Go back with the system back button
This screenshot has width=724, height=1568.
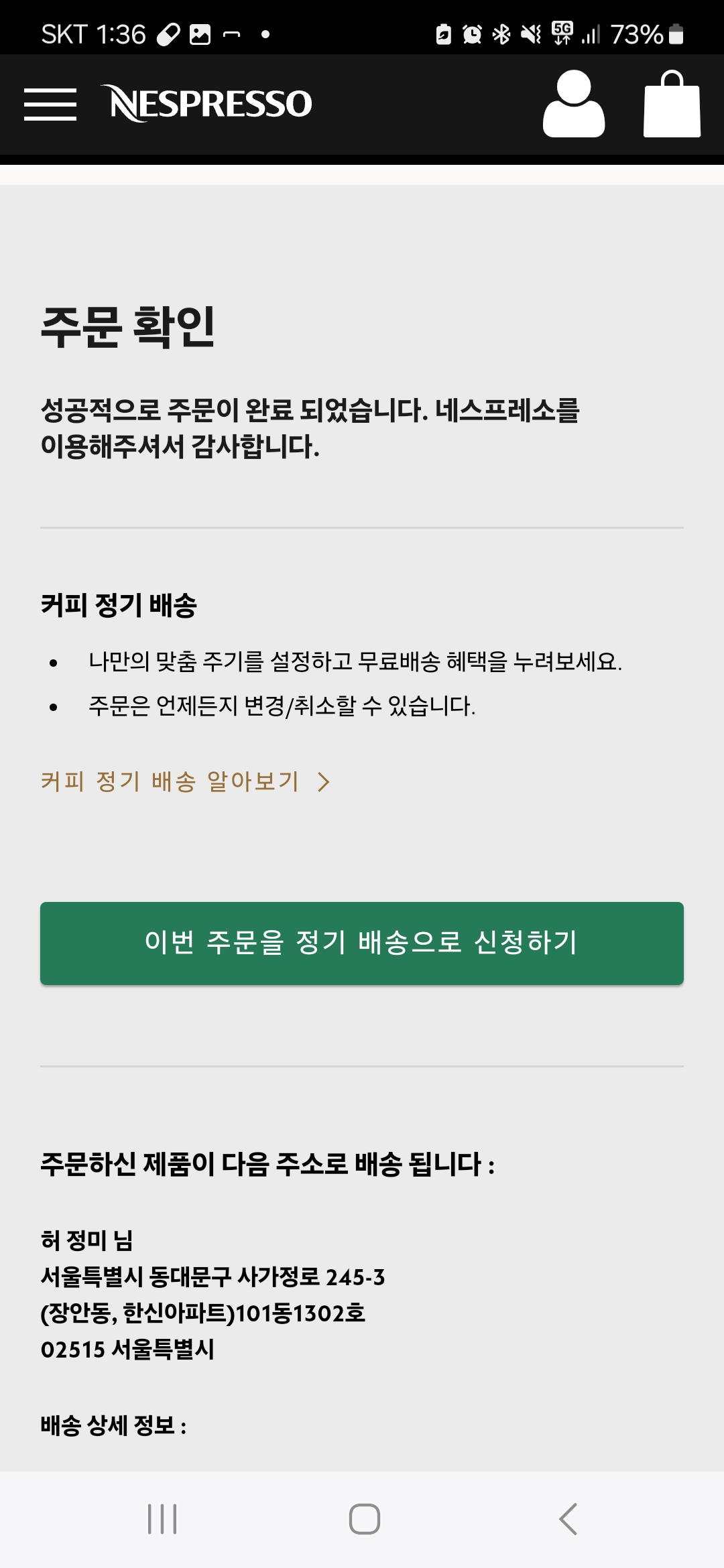(x=567, y=1518)
